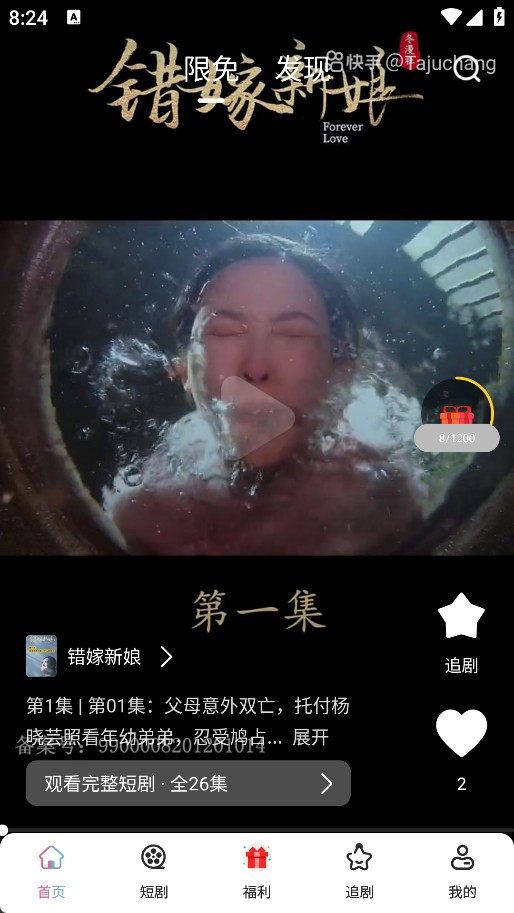Screen dimensions: 514x913
Task: Open the 福利 tab
Action: pos(257,871)
